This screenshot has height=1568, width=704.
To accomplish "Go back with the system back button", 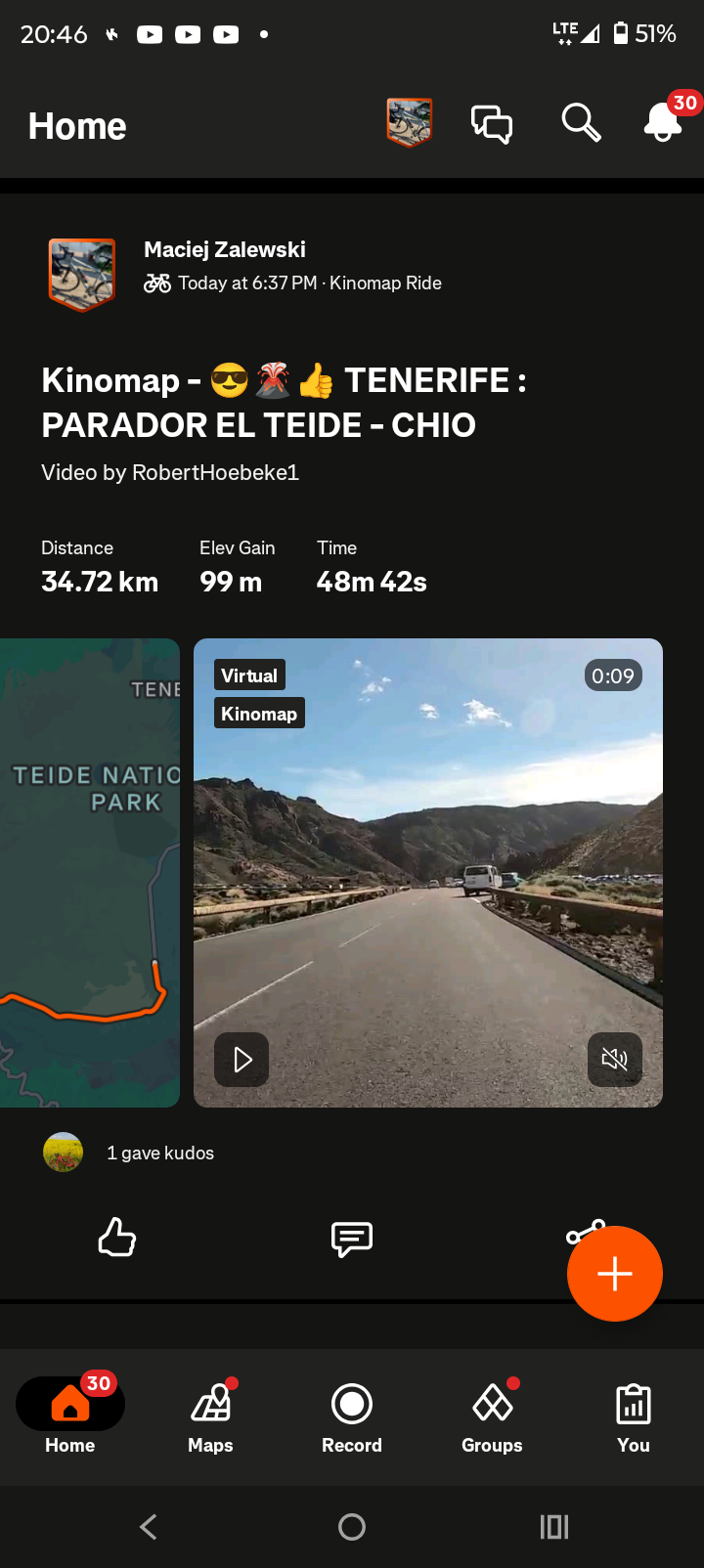I will pos(149,1527).
